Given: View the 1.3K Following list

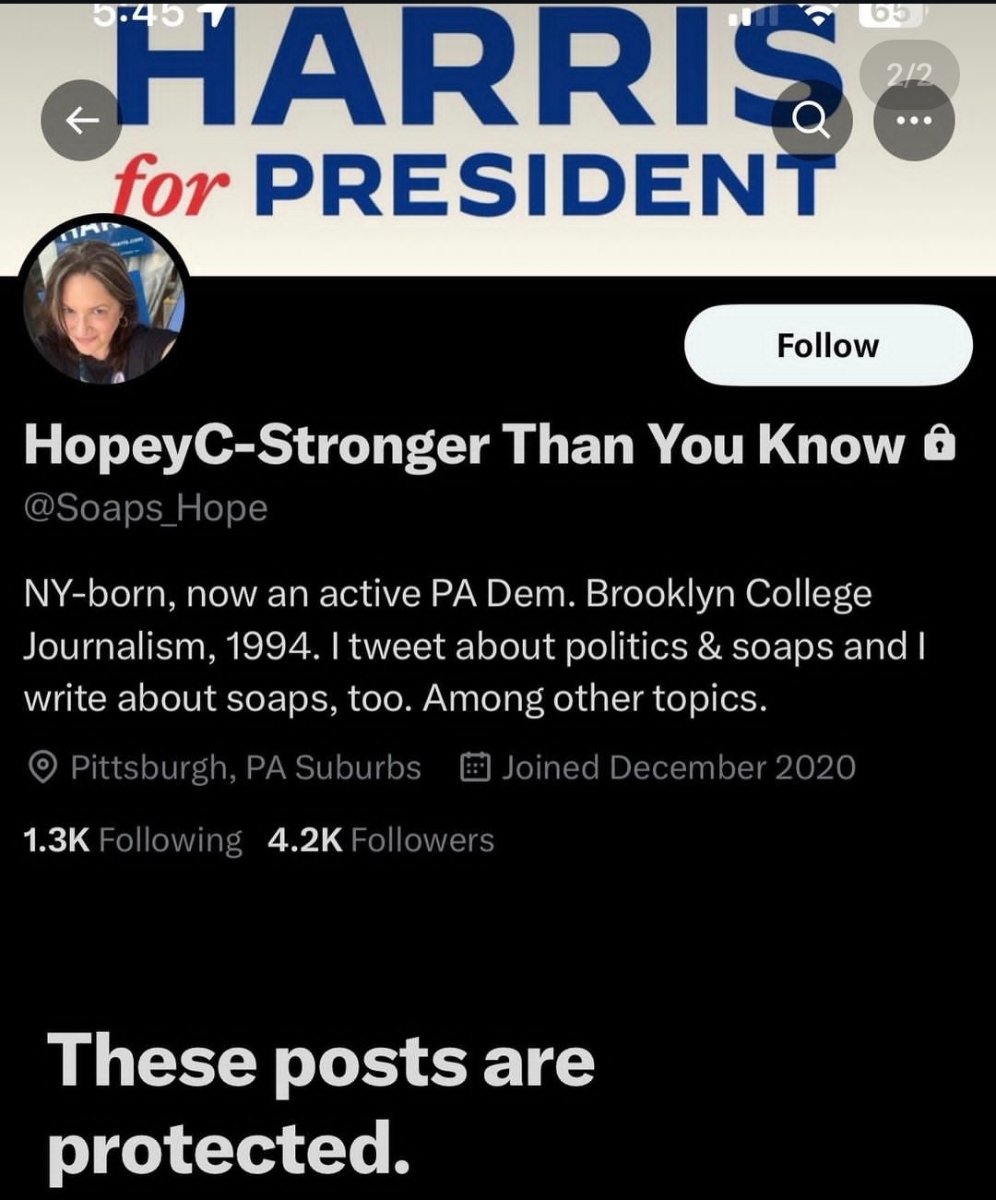Looking at the screenshot, I should click(x=132, y=840).
